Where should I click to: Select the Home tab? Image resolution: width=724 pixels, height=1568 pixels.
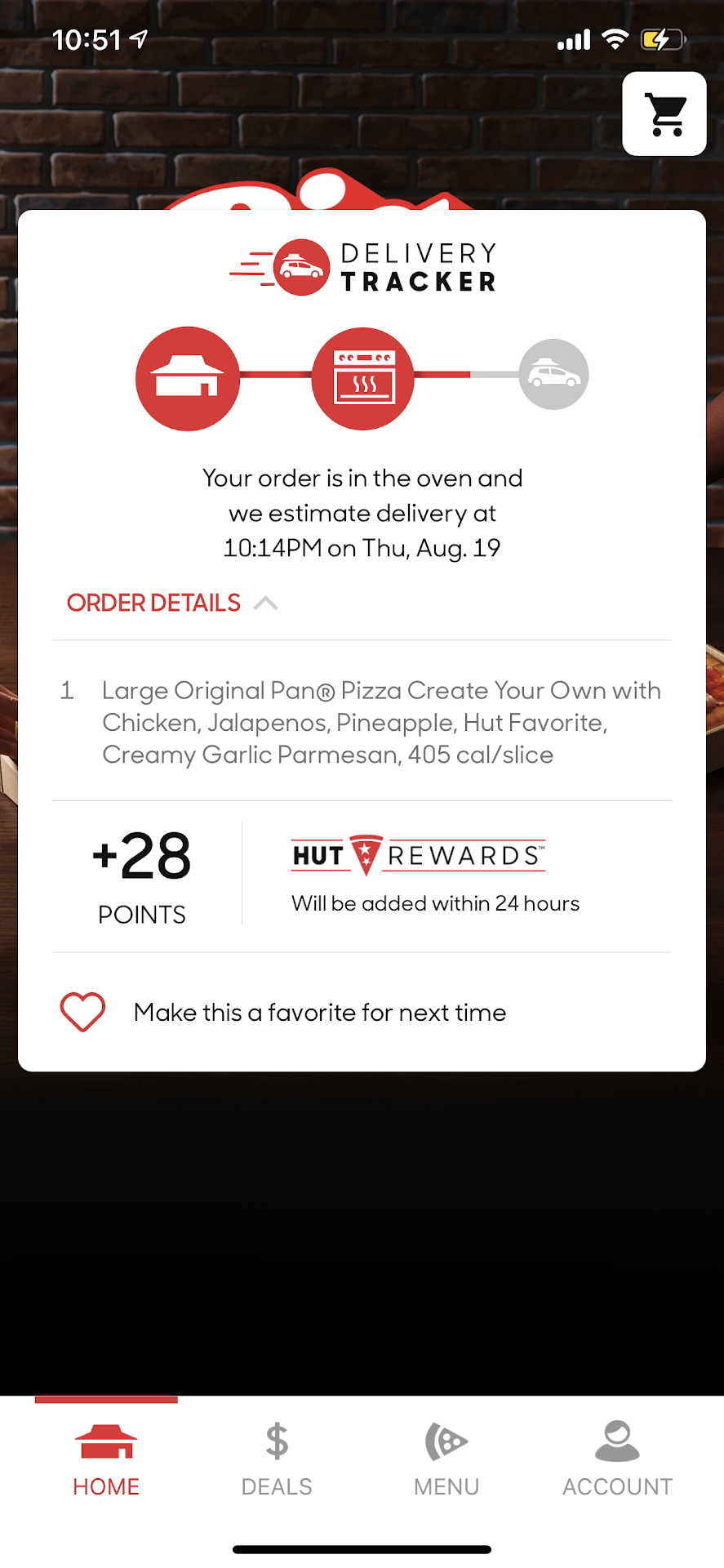point(106,1459)
